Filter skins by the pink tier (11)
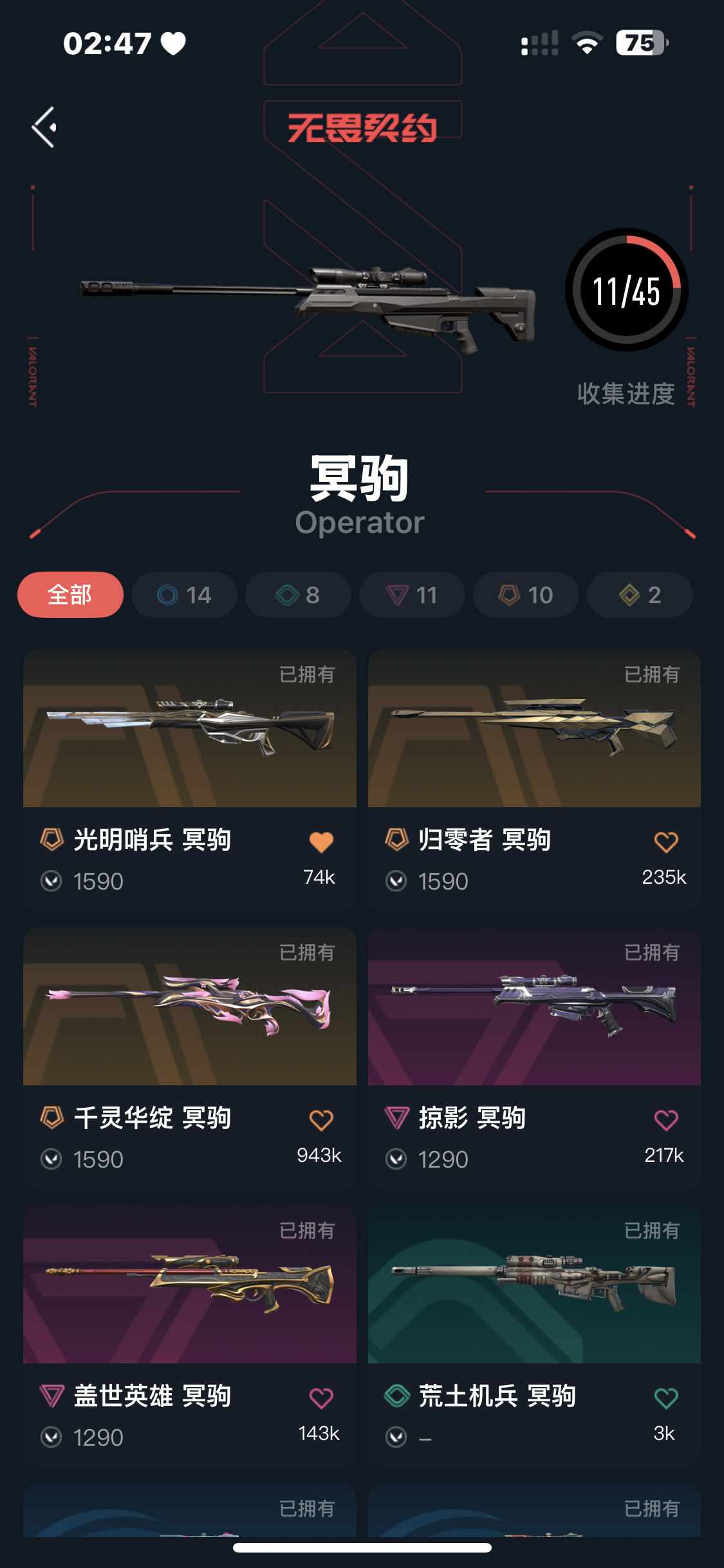This screenshot has height=1568, width=724. coord(412,595)
